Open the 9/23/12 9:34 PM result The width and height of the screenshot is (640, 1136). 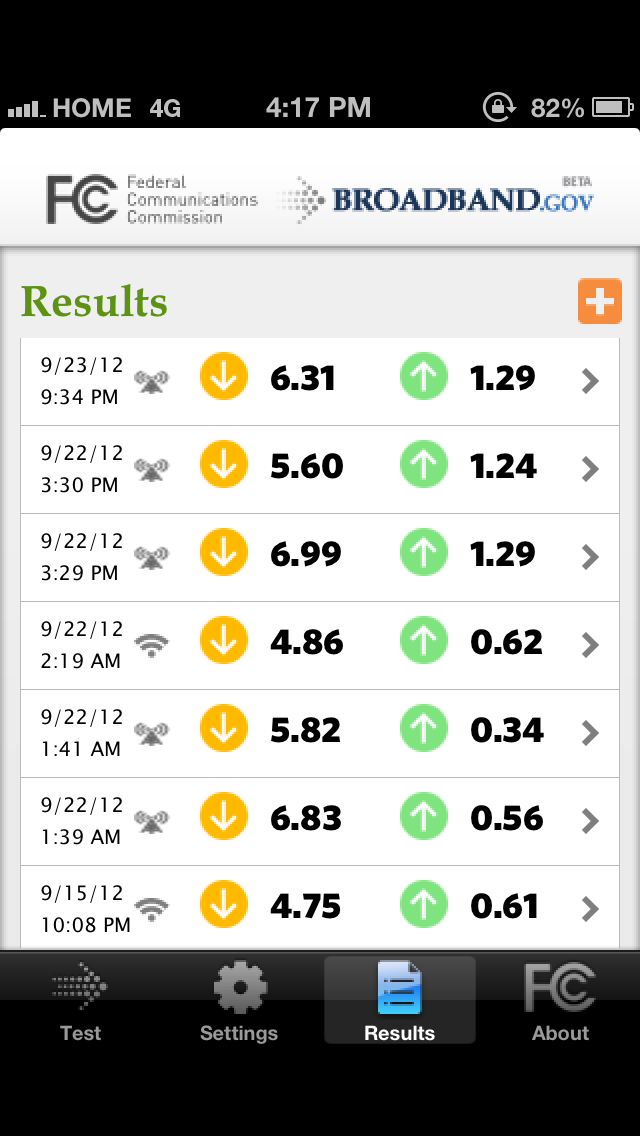point(320,381)
